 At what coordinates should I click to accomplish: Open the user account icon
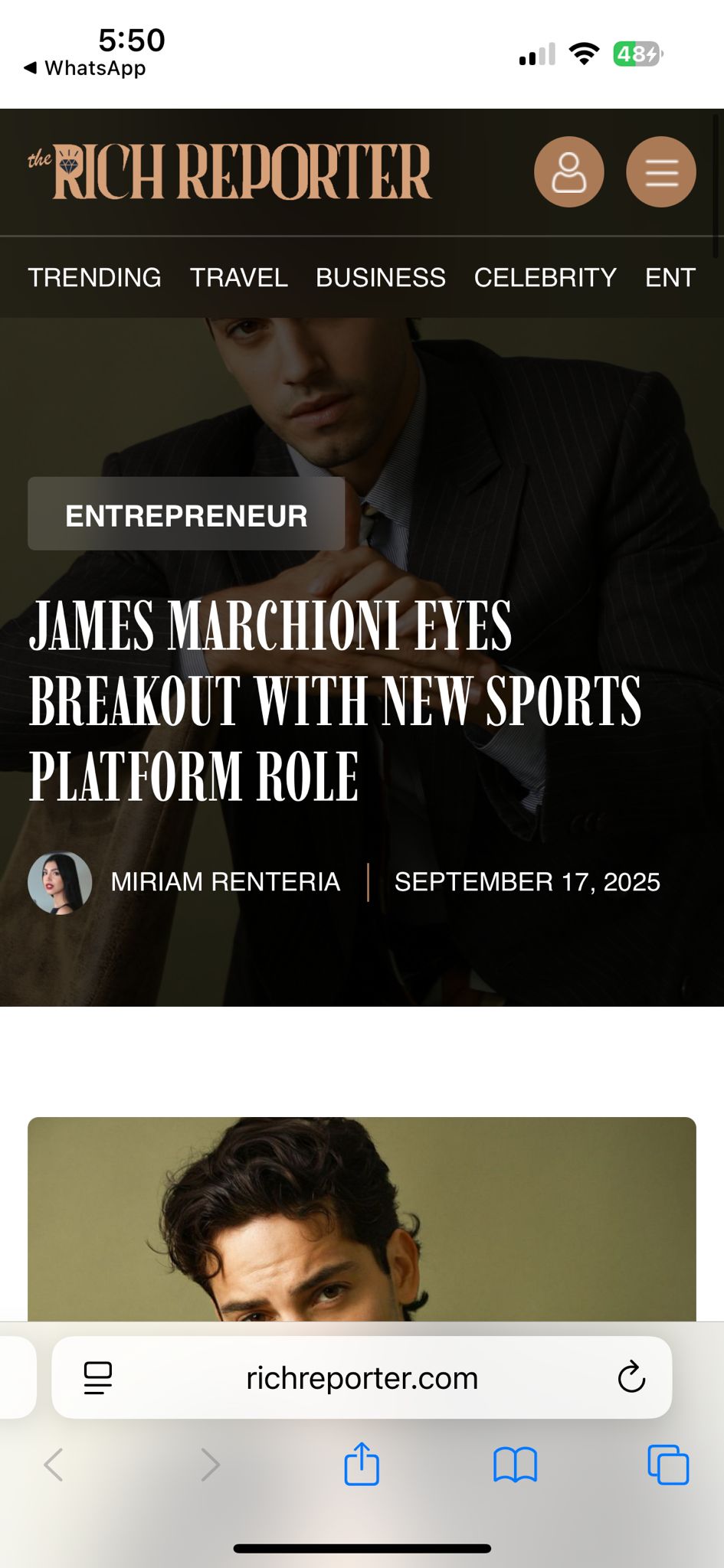point(568,171)
